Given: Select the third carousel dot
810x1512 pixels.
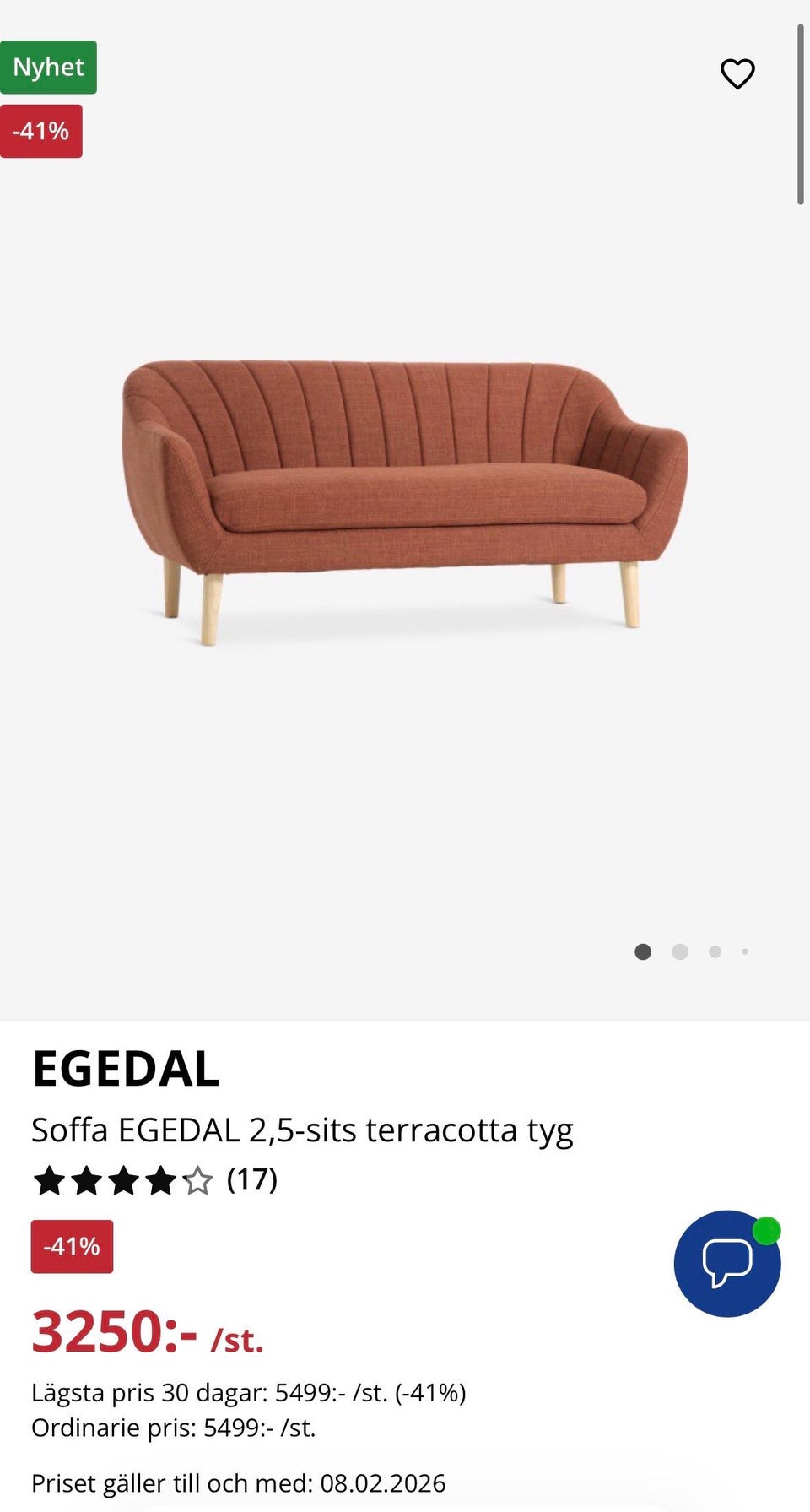Looking at the screenshot, I should click(715, 951).
